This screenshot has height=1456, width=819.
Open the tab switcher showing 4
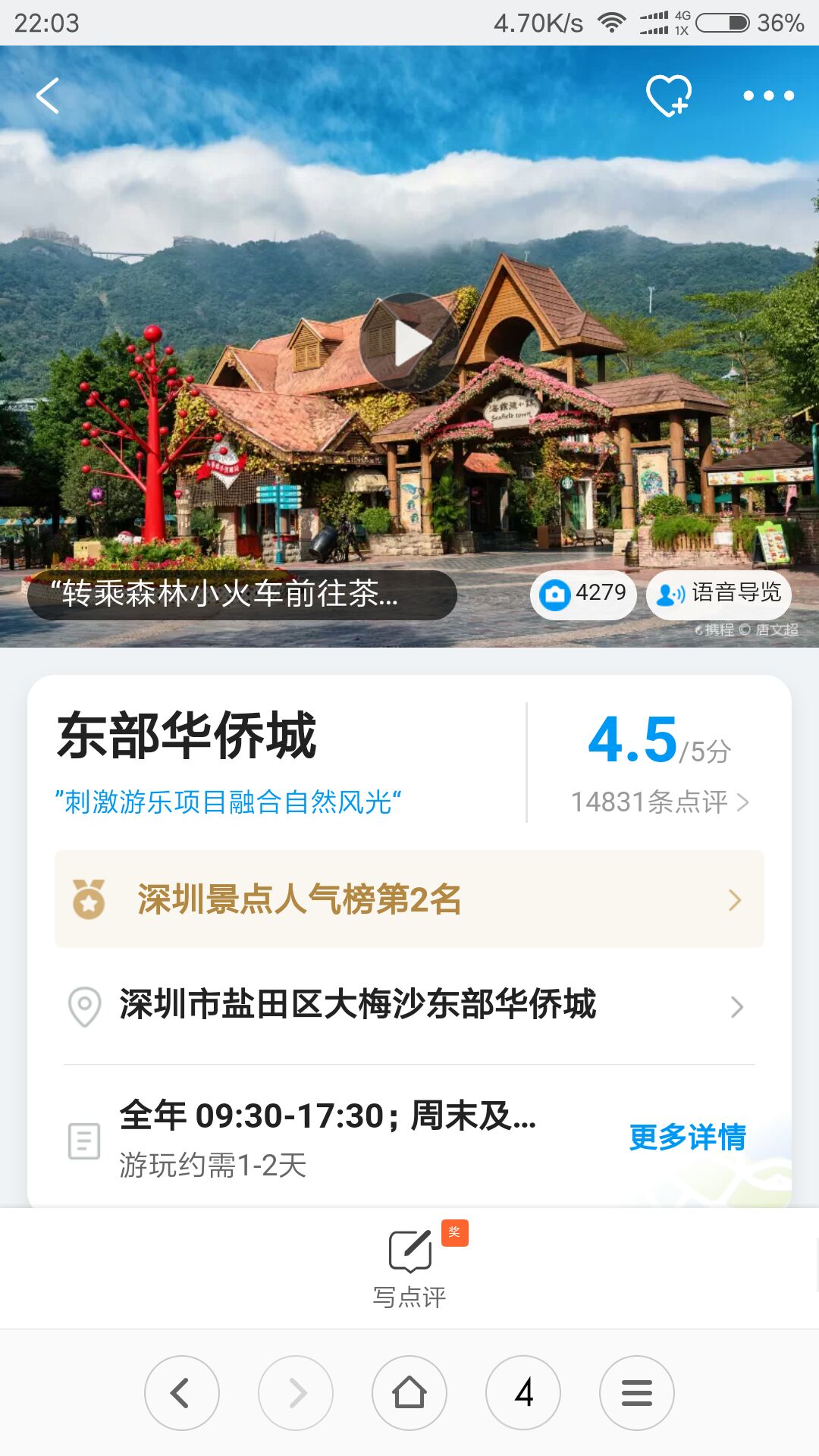[523, 1393]
